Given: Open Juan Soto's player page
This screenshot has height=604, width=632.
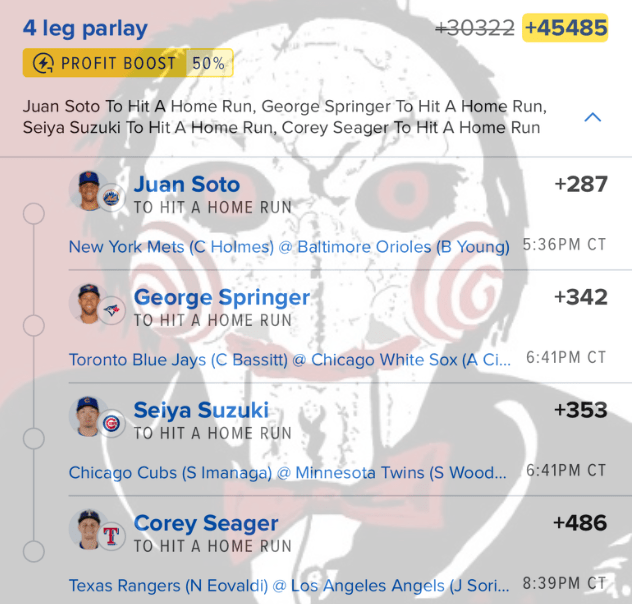Looking at the screenshot, I should click(187, 185).
